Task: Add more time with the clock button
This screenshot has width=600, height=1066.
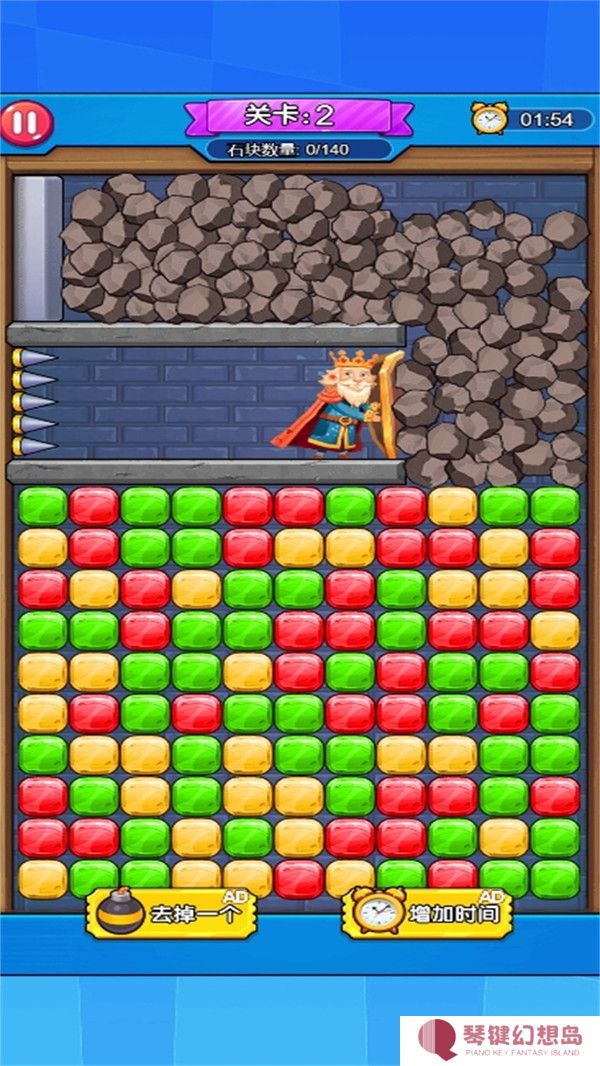Action: click(428, 912)
